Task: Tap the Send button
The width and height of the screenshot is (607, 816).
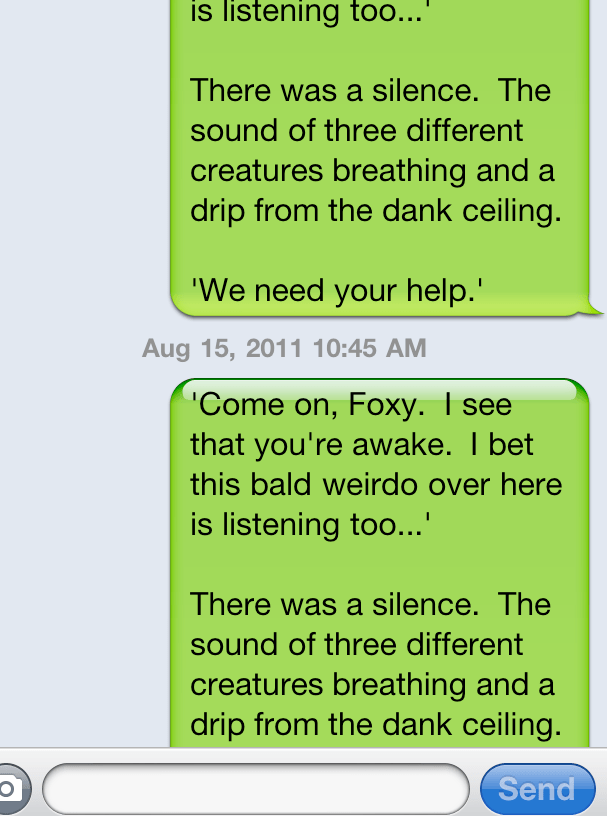Action: (536, 788)
